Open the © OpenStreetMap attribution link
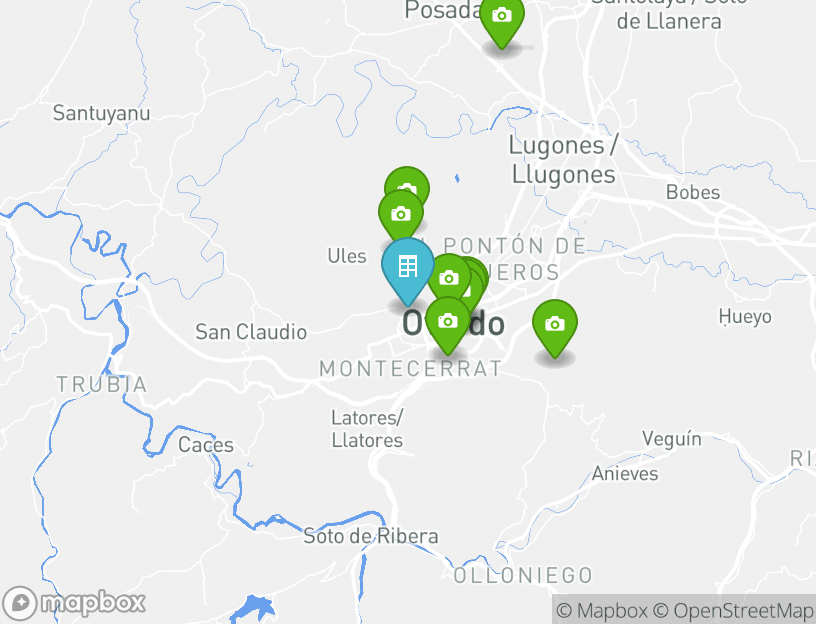This screenshot has height=624, width=816. point(733,610)
